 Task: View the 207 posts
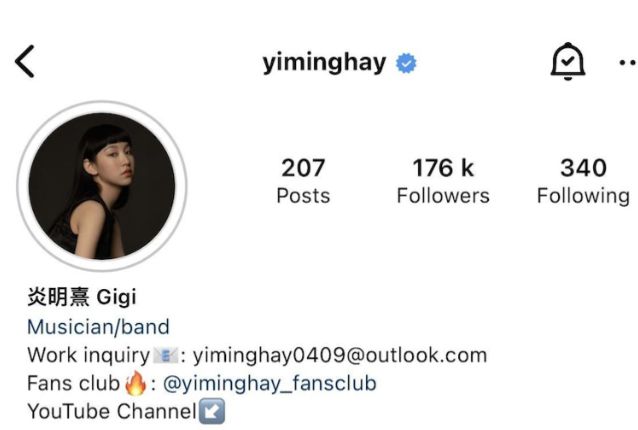click(303, 180)
